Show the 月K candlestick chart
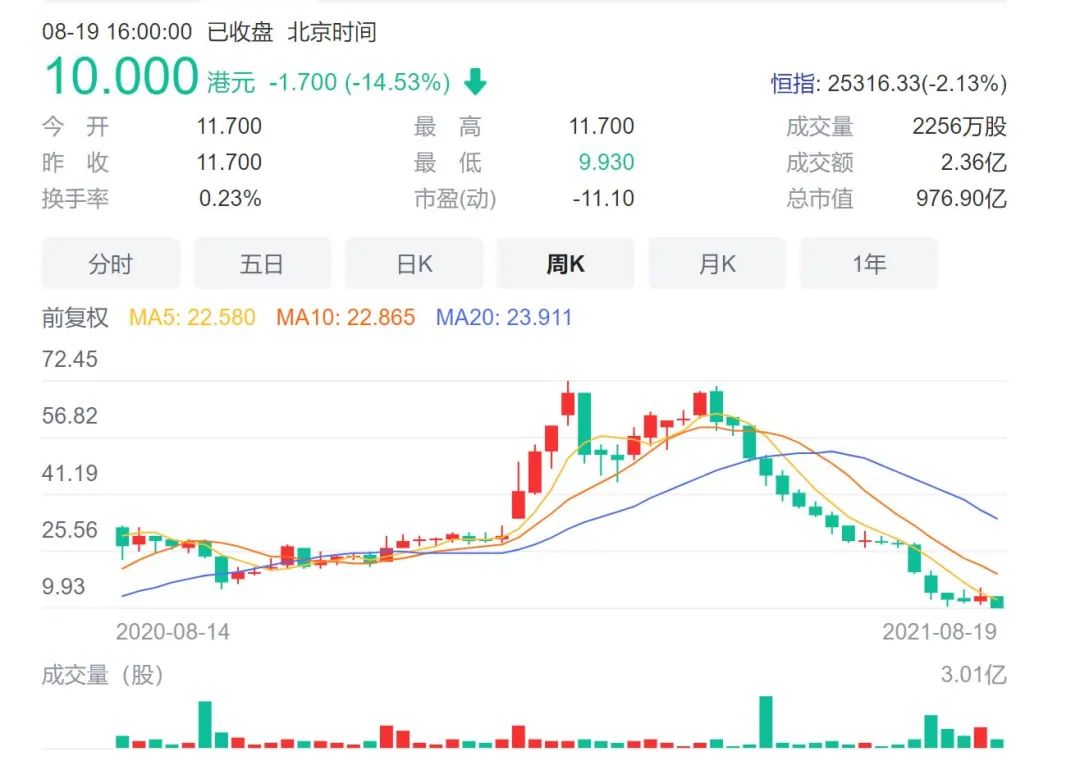 [x=717, y=264]
